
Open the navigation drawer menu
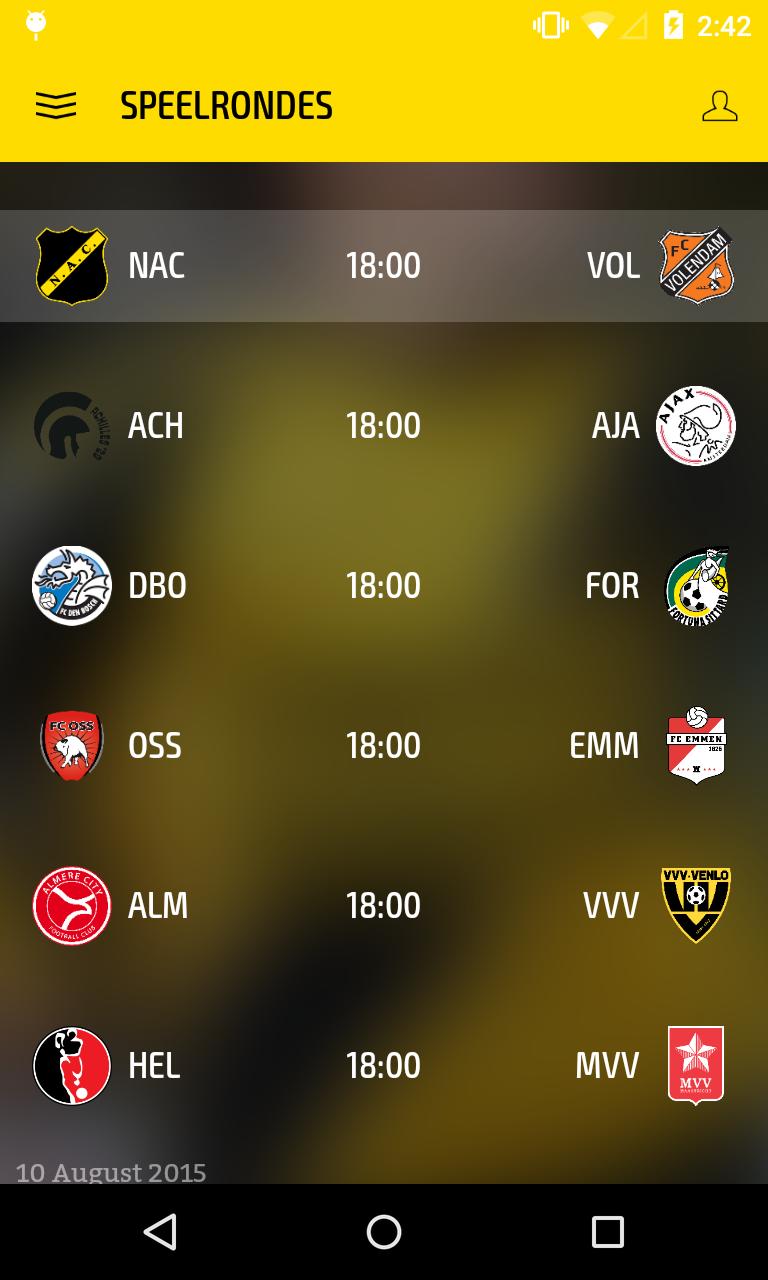coord(56,105)
